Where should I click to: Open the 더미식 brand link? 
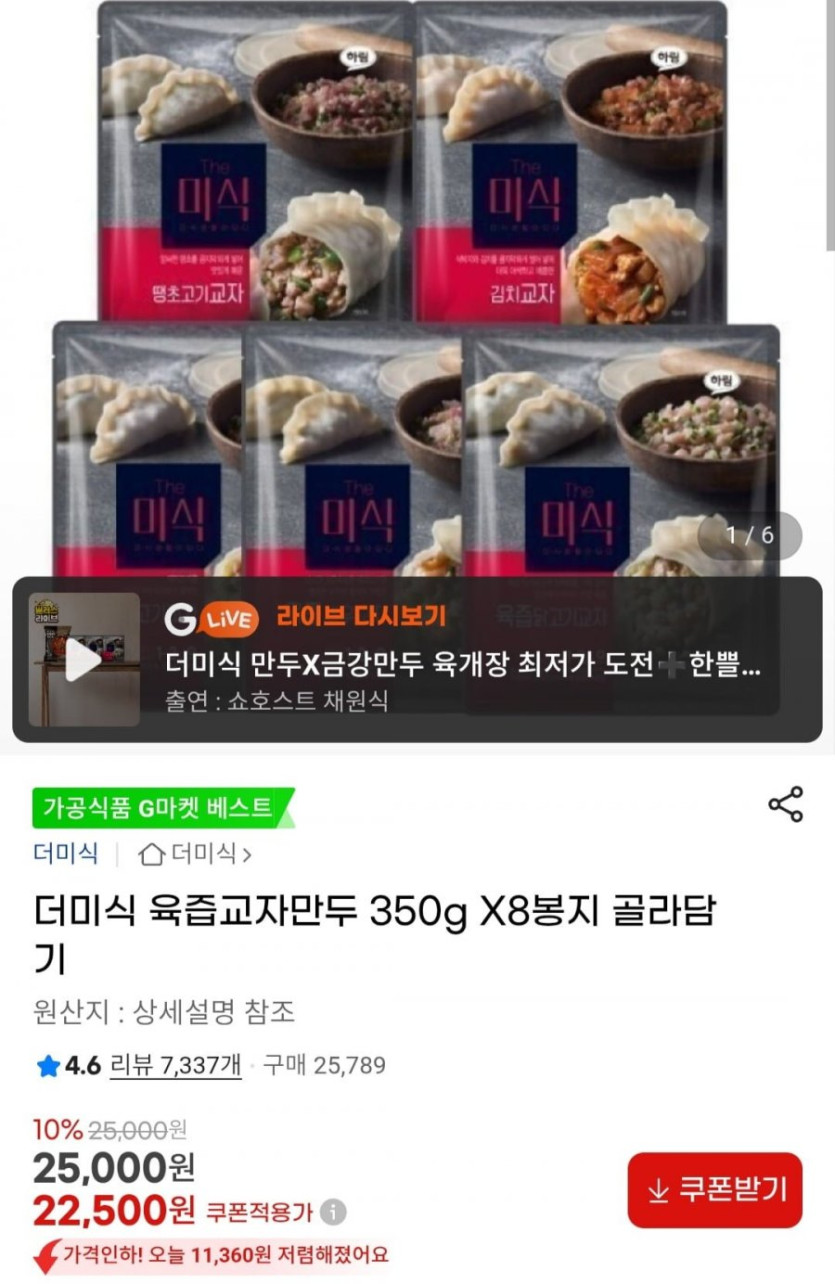(x=66, y=854)
